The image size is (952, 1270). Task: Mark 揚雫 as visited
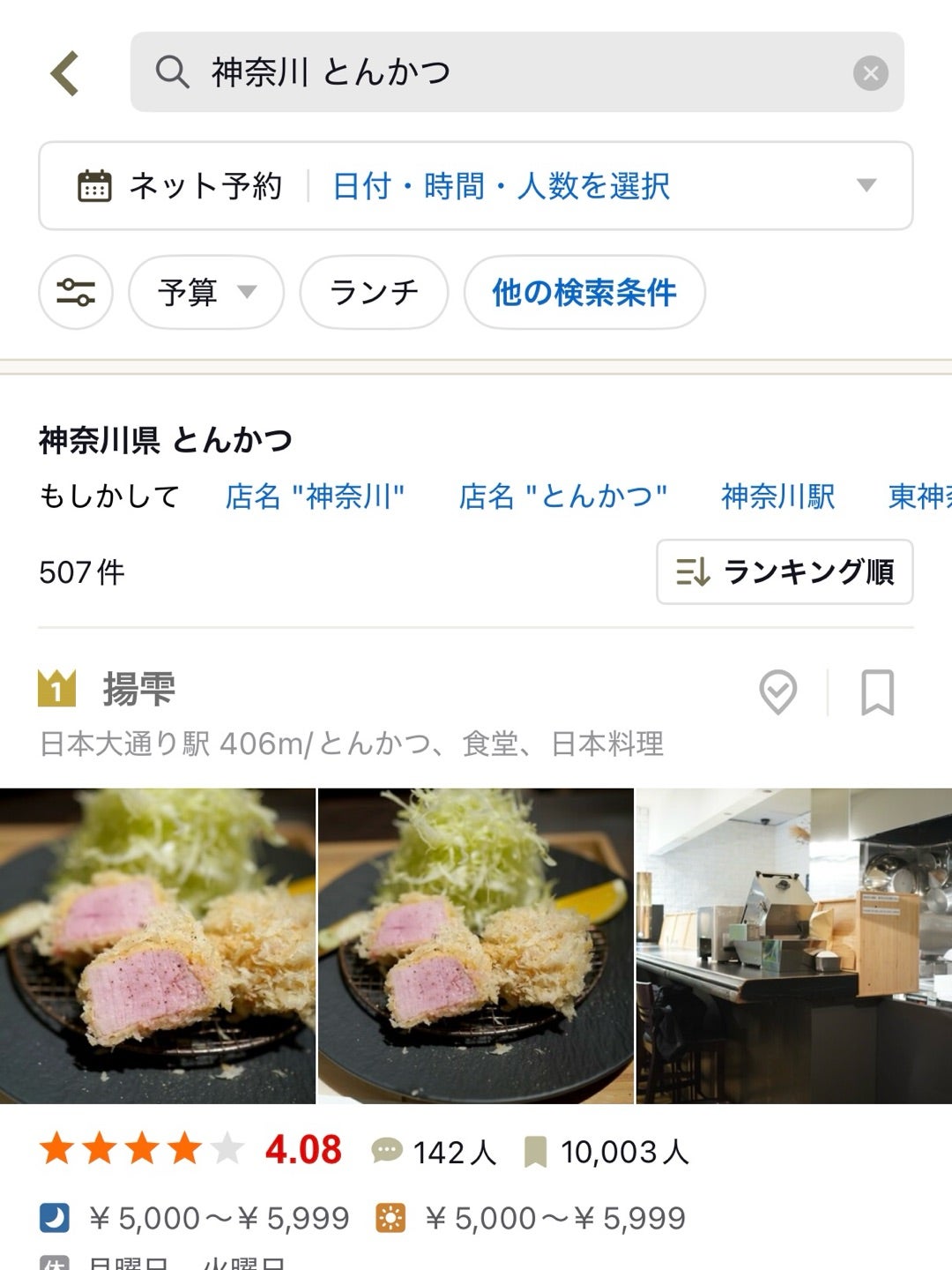(x=777, y=692)
